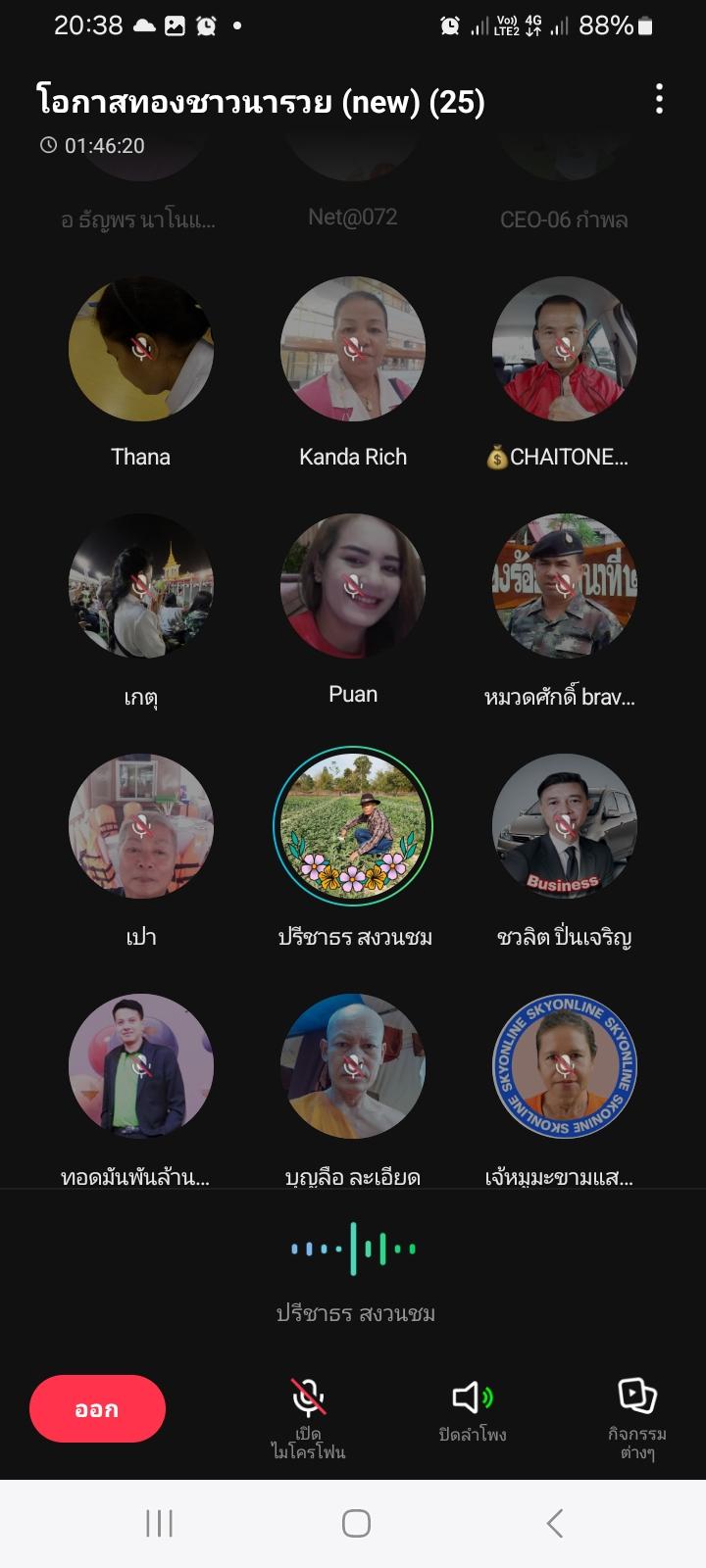Tap the speaking participant ปรีชาธร สงวนชม
Image resolution: width=706 pixels, height=1568 pixels.
pos(353,826)
